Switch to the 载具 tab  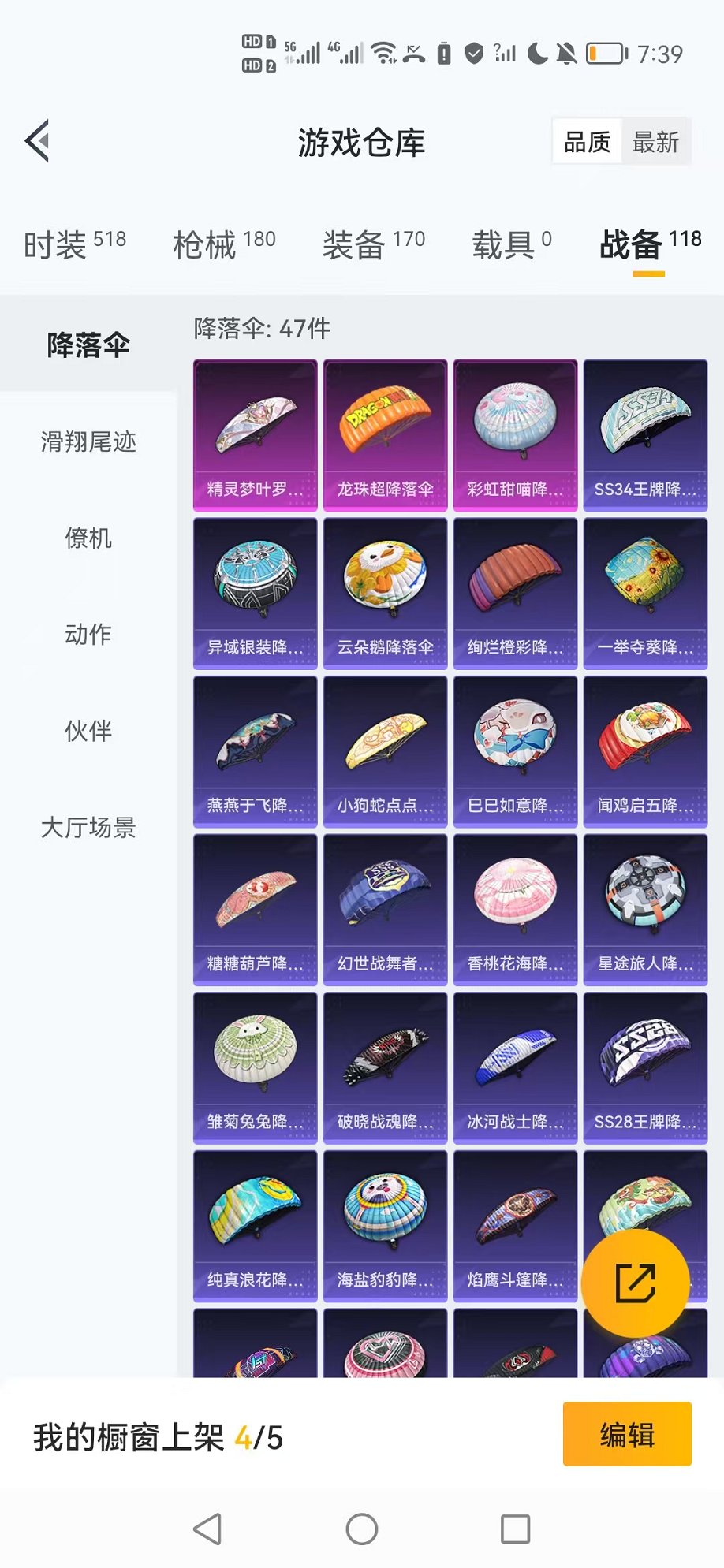[511, 244]
